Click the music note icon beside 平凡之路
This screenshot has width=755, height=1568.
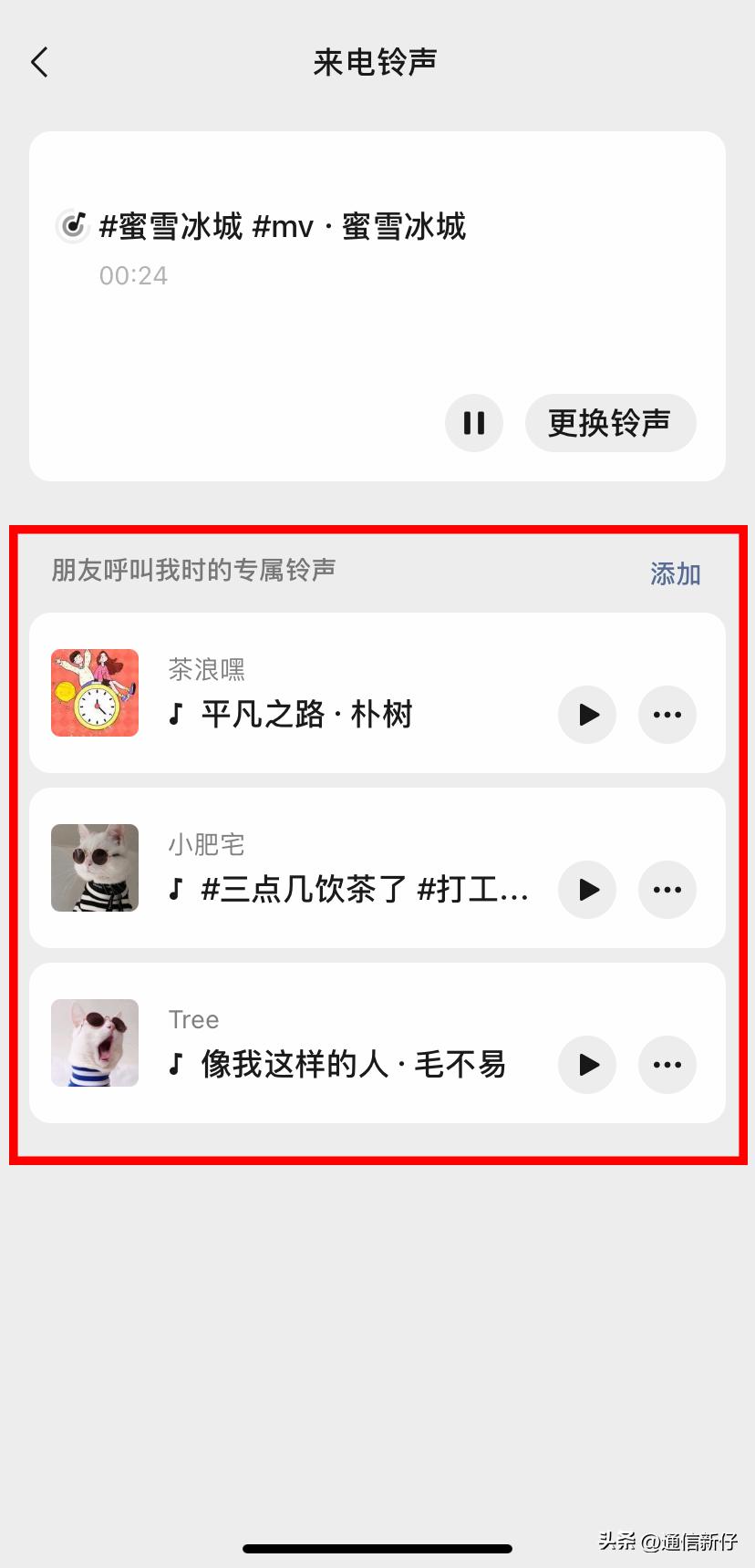(x=175, y=716)
